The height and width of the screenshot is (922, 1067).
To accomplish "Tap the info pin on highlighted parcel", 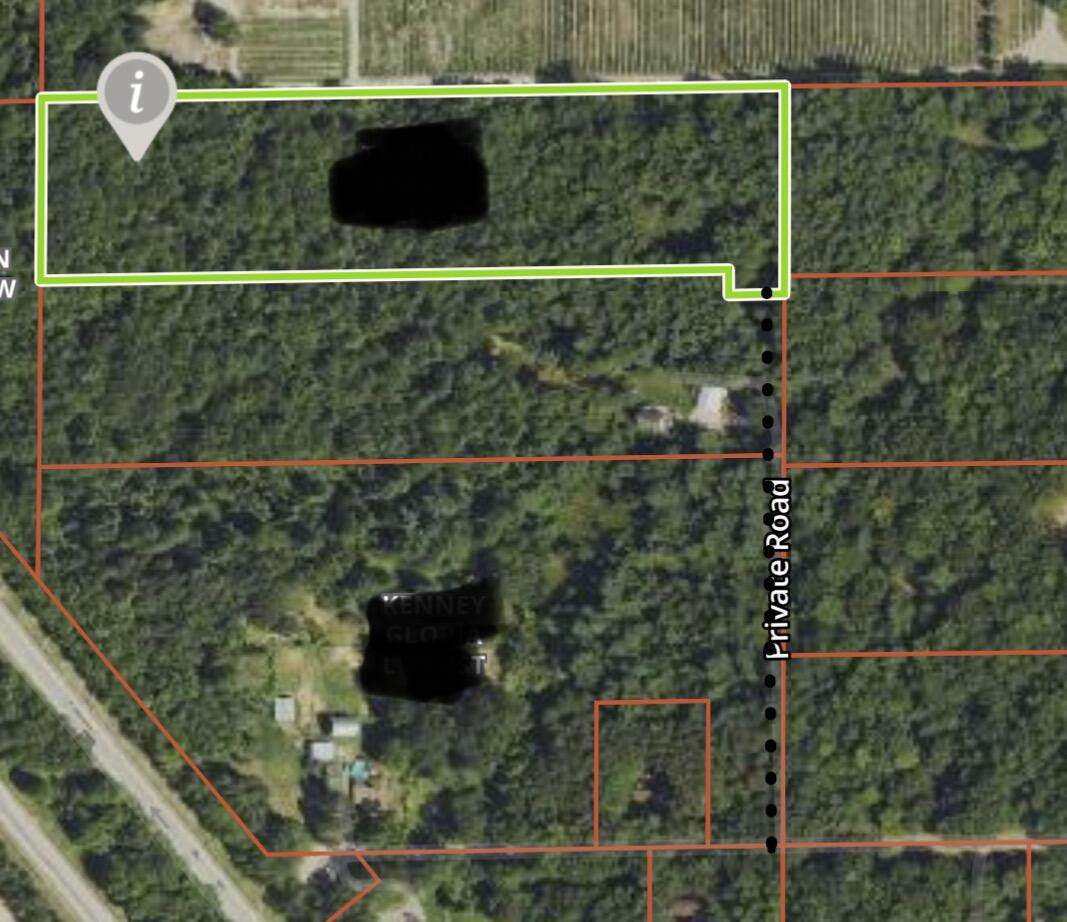I will [137, 96].
